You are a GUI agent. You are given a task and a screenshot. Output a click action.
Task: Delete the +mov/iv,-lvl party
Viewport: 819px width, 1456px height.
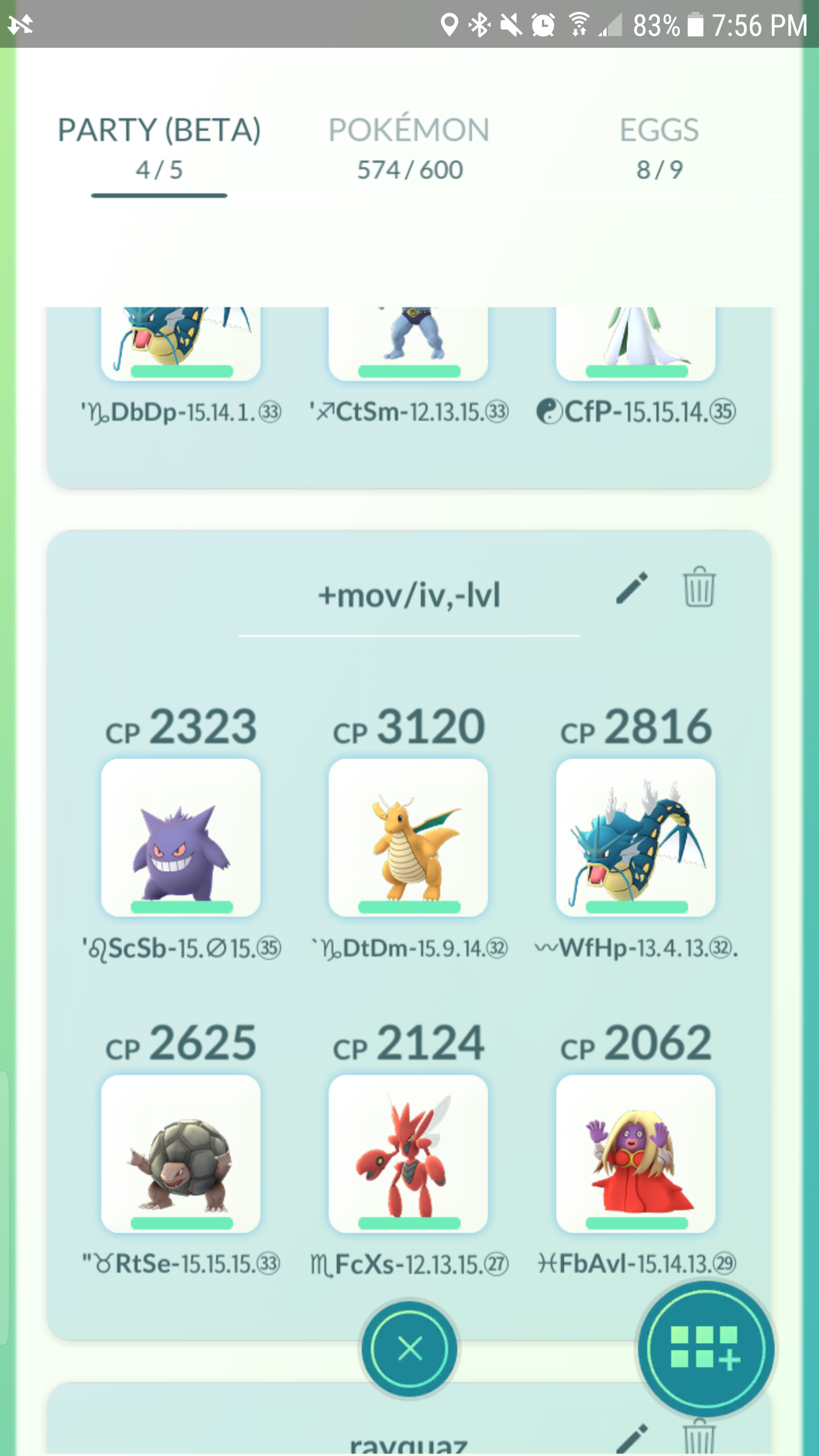(698, 587)
